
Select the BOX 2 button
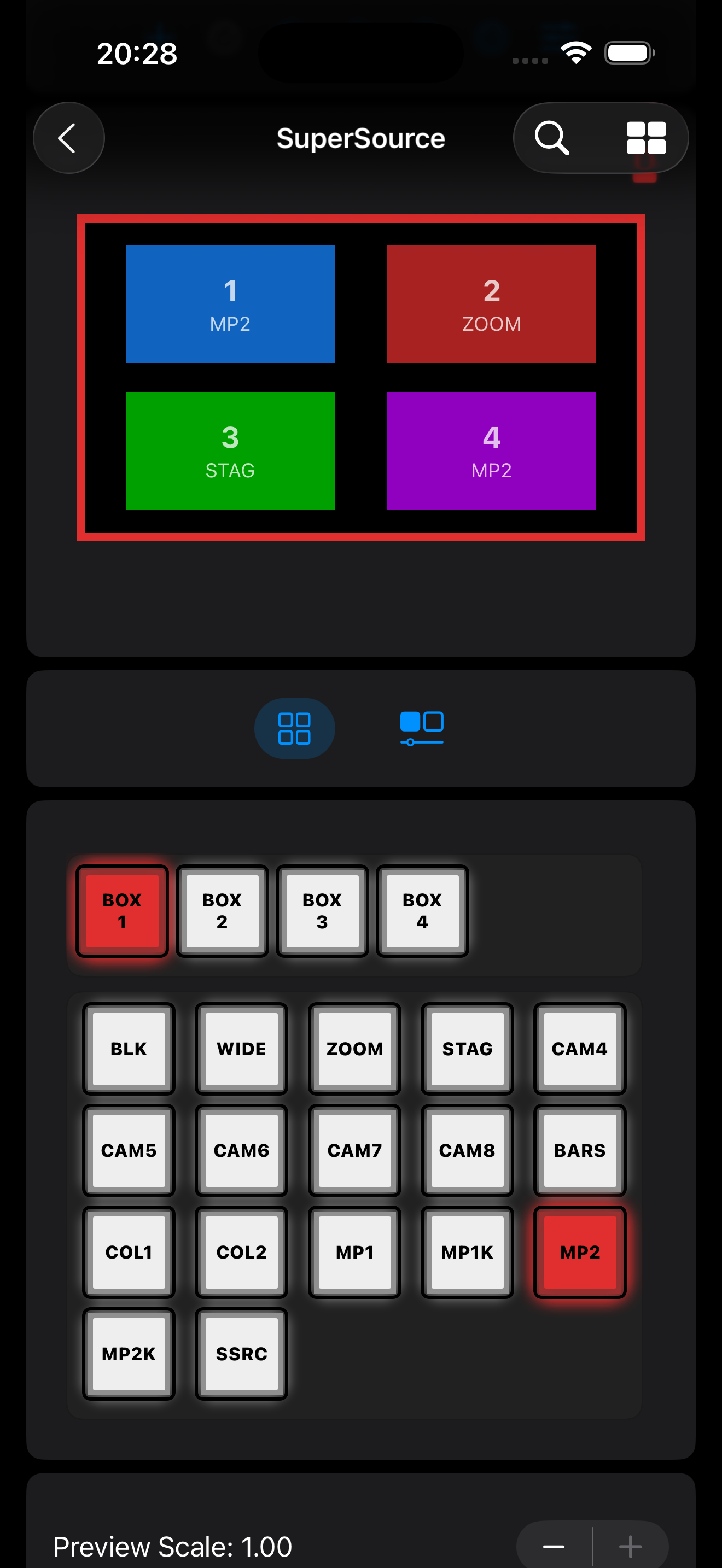pos(222,911)
